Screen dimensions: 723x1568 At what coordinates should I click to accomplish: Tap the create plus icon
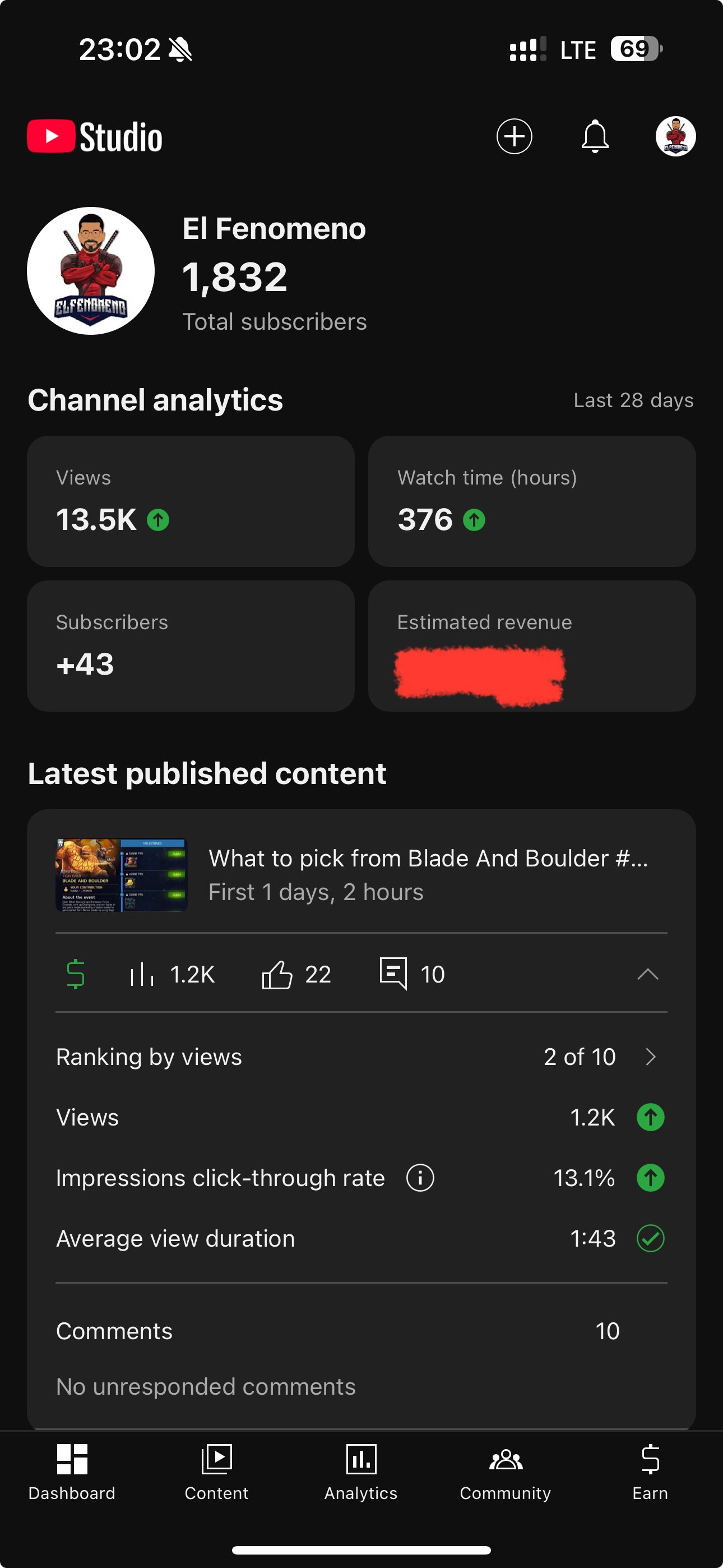[515, 136]
